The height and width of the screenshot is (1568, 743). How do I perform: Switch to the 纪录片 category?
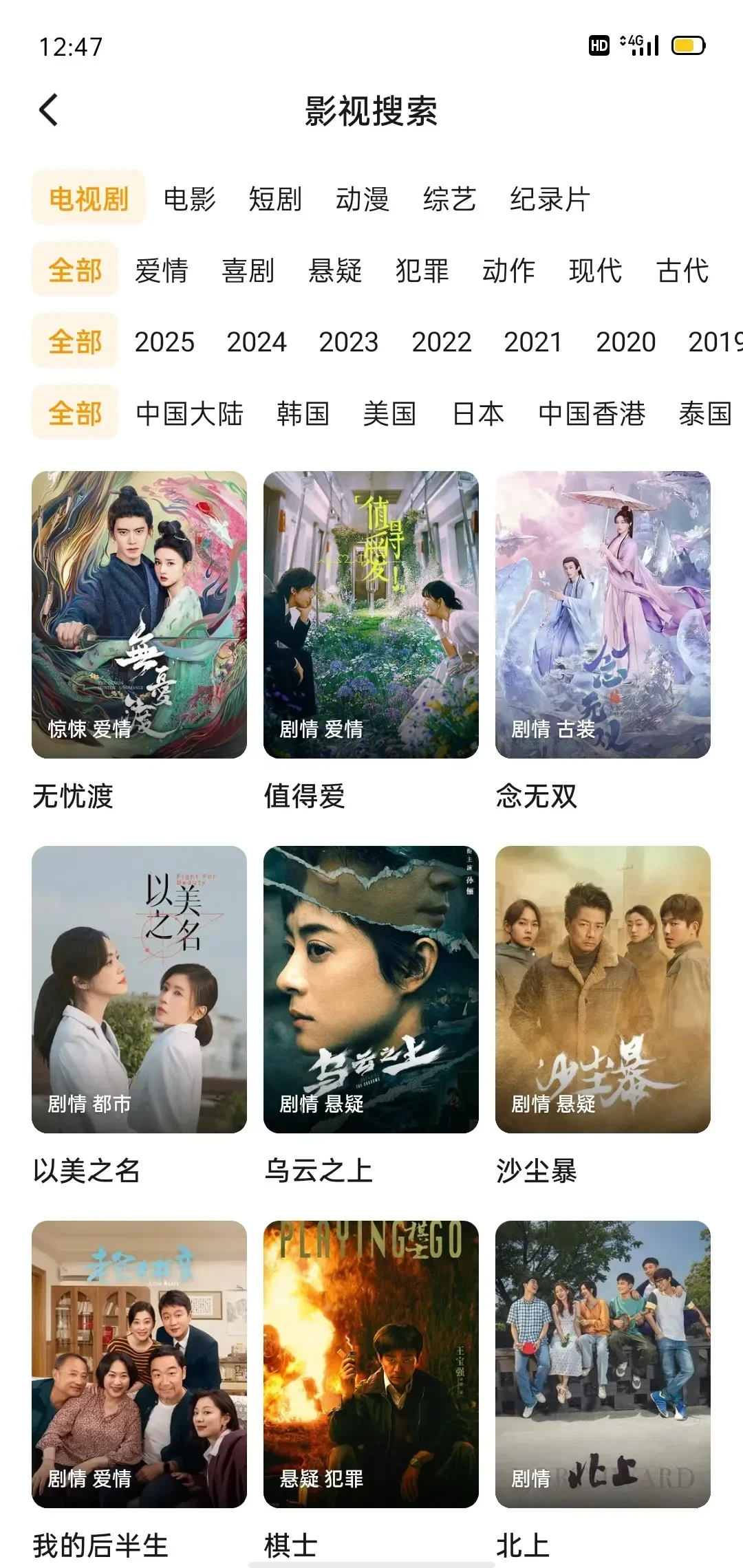550,199
